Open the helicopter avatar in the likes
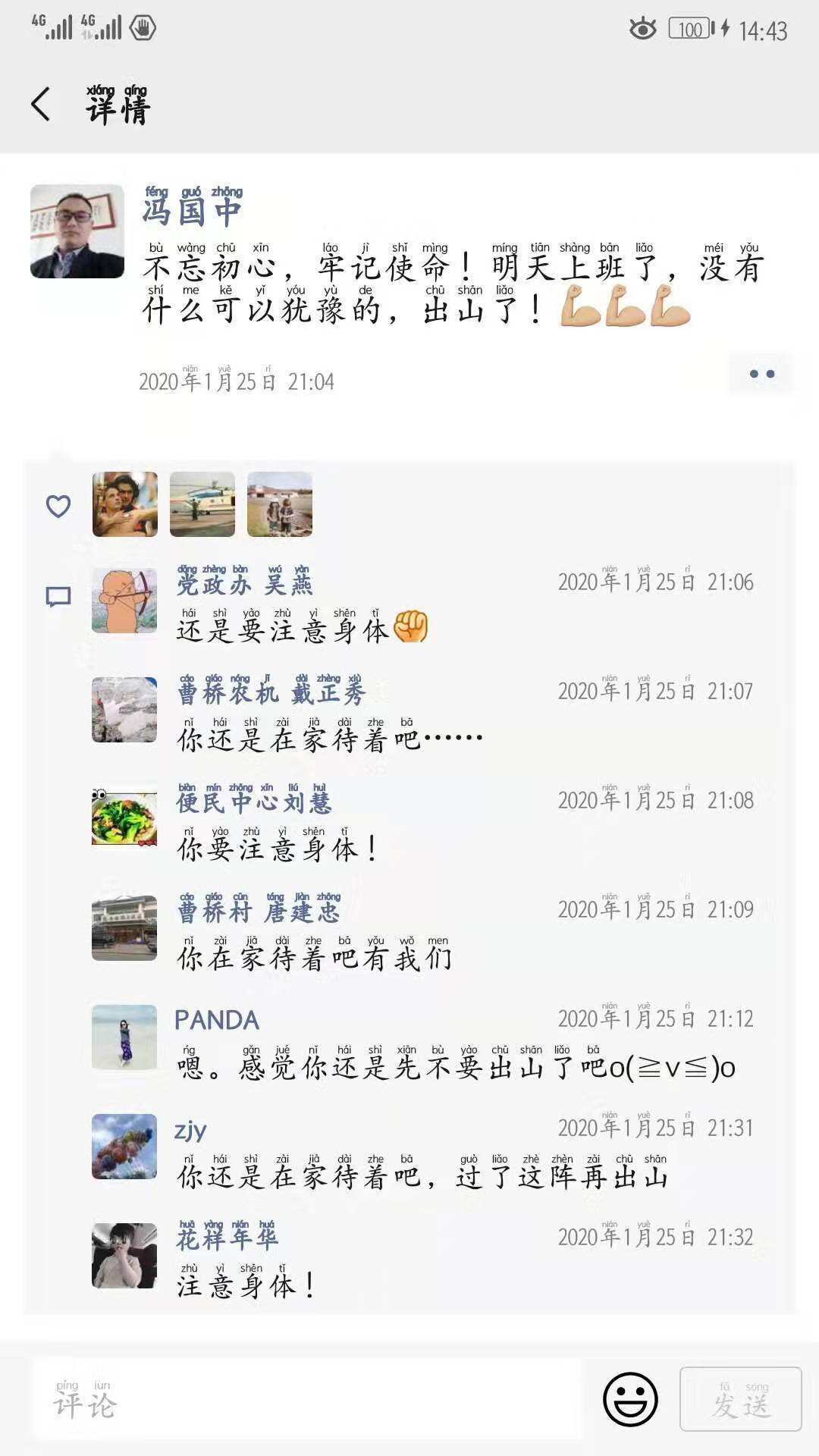This screenshot has height=1456, width=819. tap(202, 504)
